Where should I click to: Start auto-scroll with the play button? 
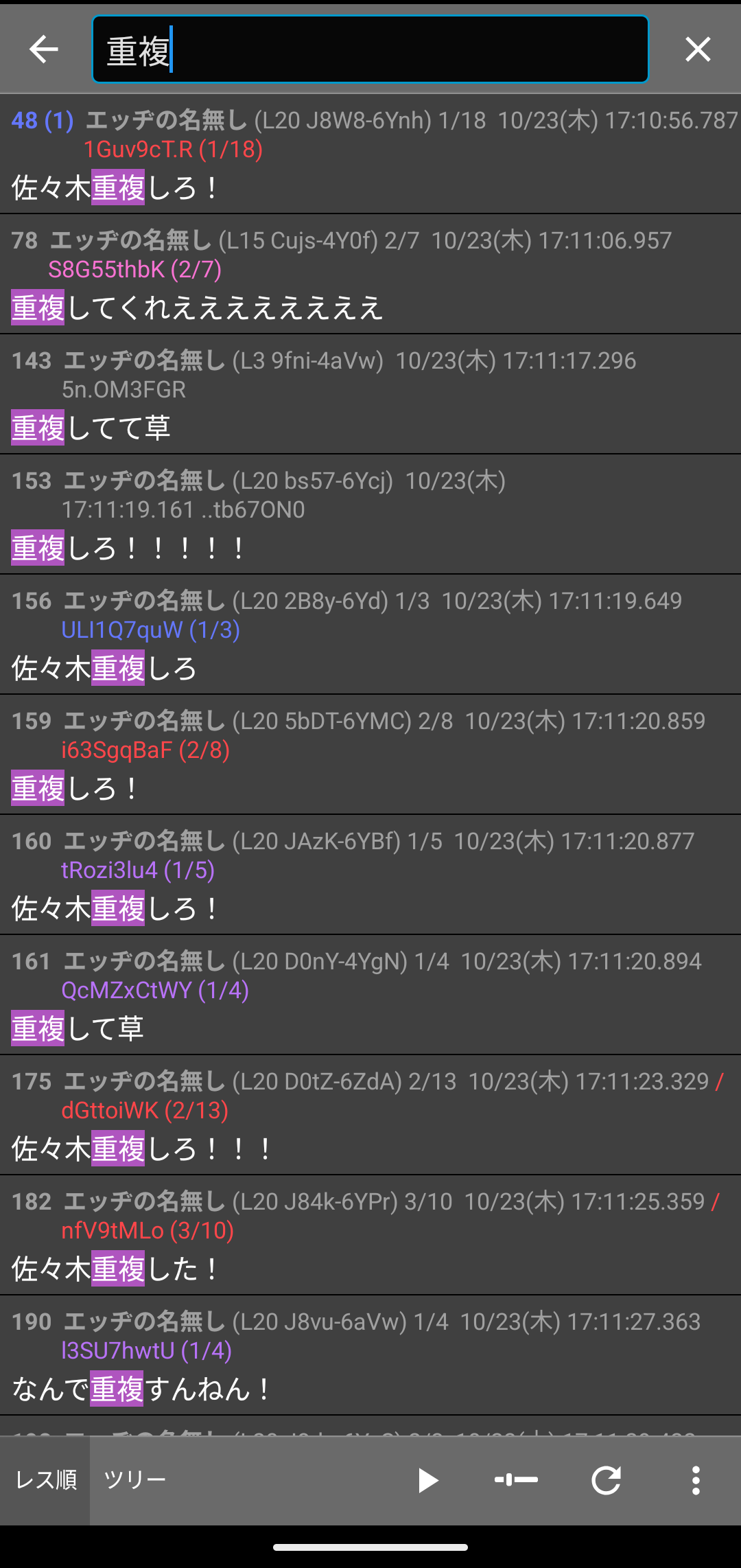(427, 1480)
